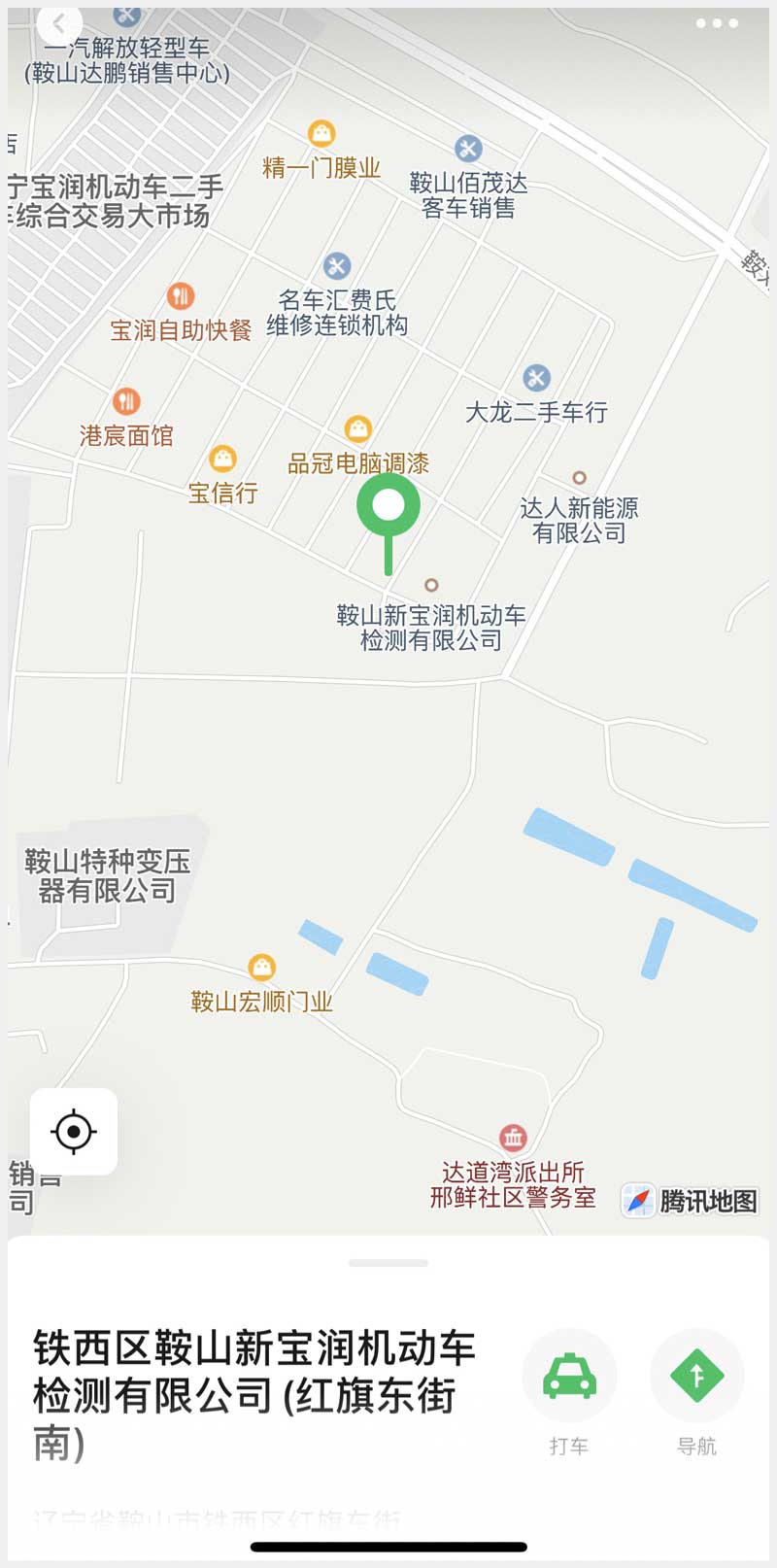Recenter map on my current location
777x1568 pixels.
click(x=74, y=1132)
